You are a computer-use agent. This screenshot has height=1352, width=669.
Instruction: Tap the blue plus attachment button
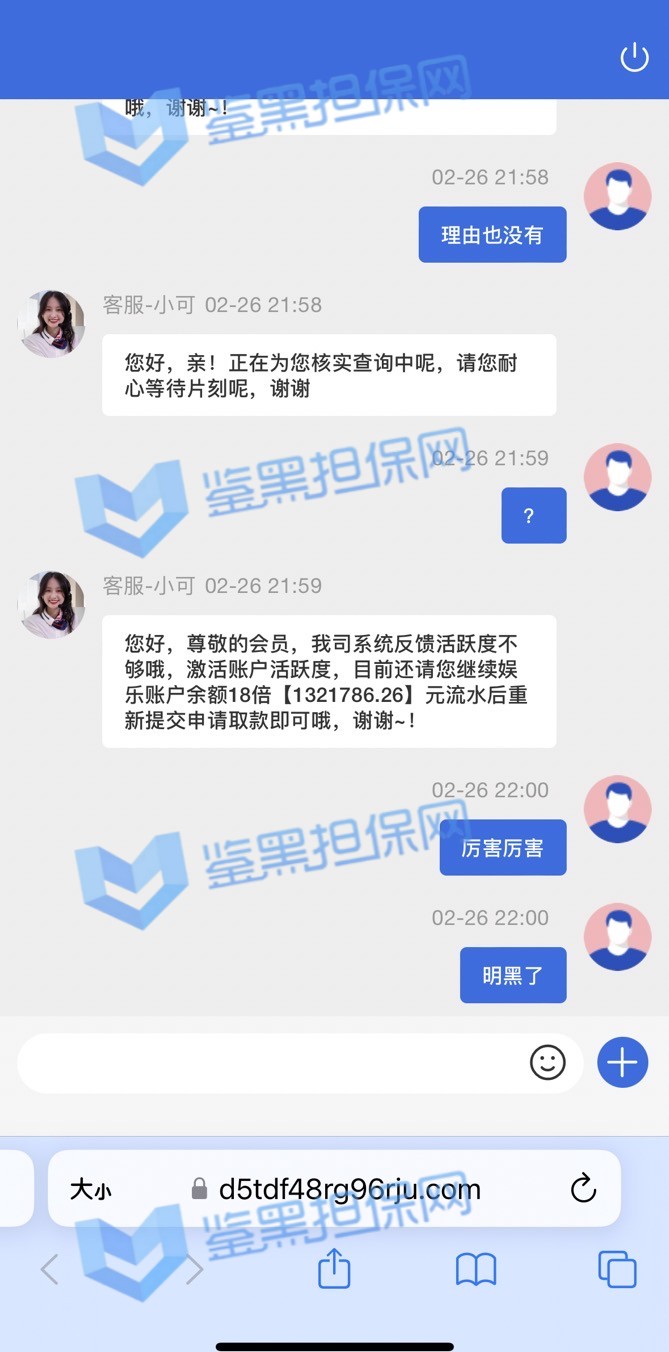tap(622, 1062)
